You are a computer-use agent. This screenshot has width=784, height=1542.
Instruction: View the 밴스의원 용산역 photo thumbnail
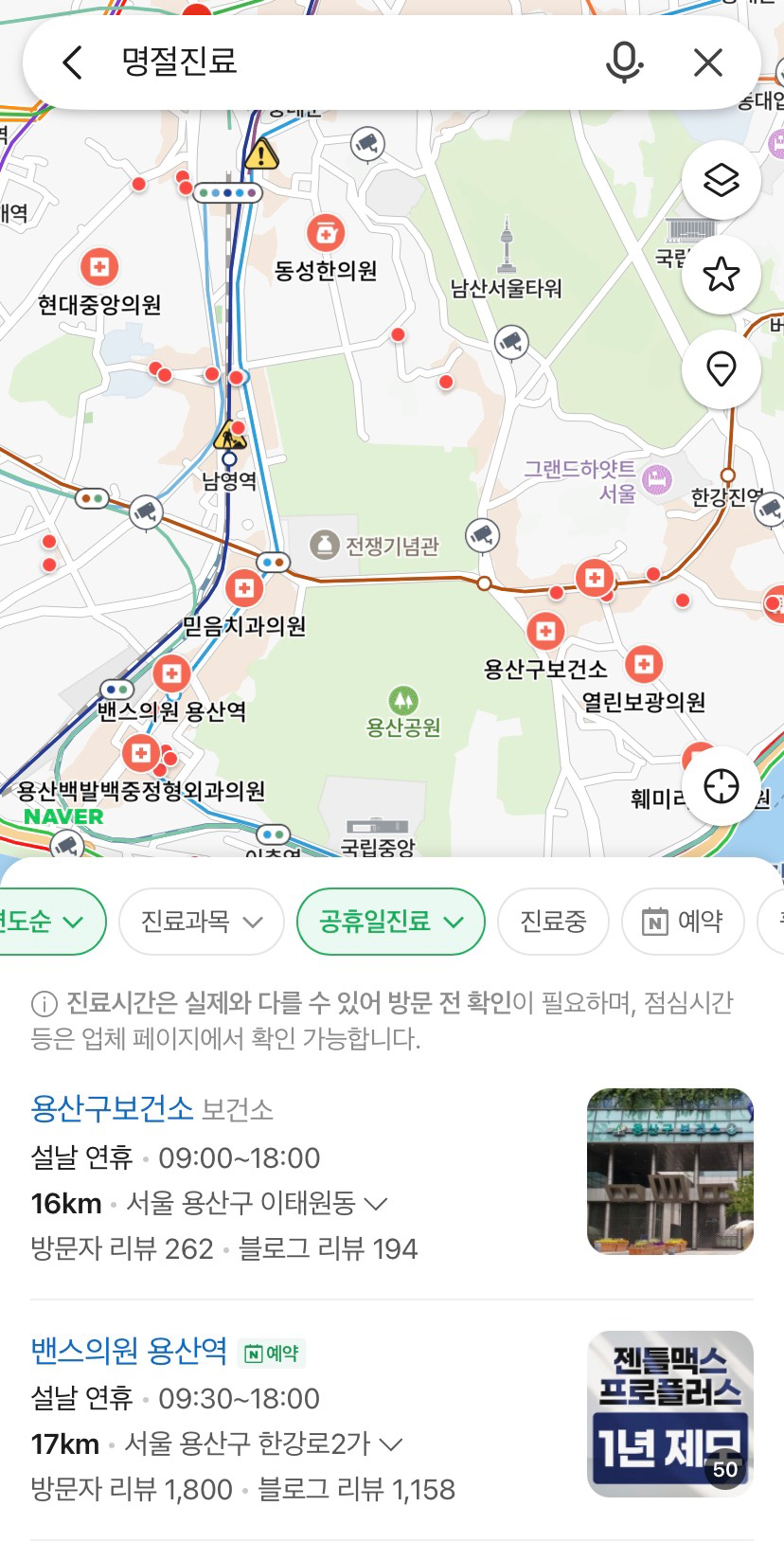tap(669, 1413)
